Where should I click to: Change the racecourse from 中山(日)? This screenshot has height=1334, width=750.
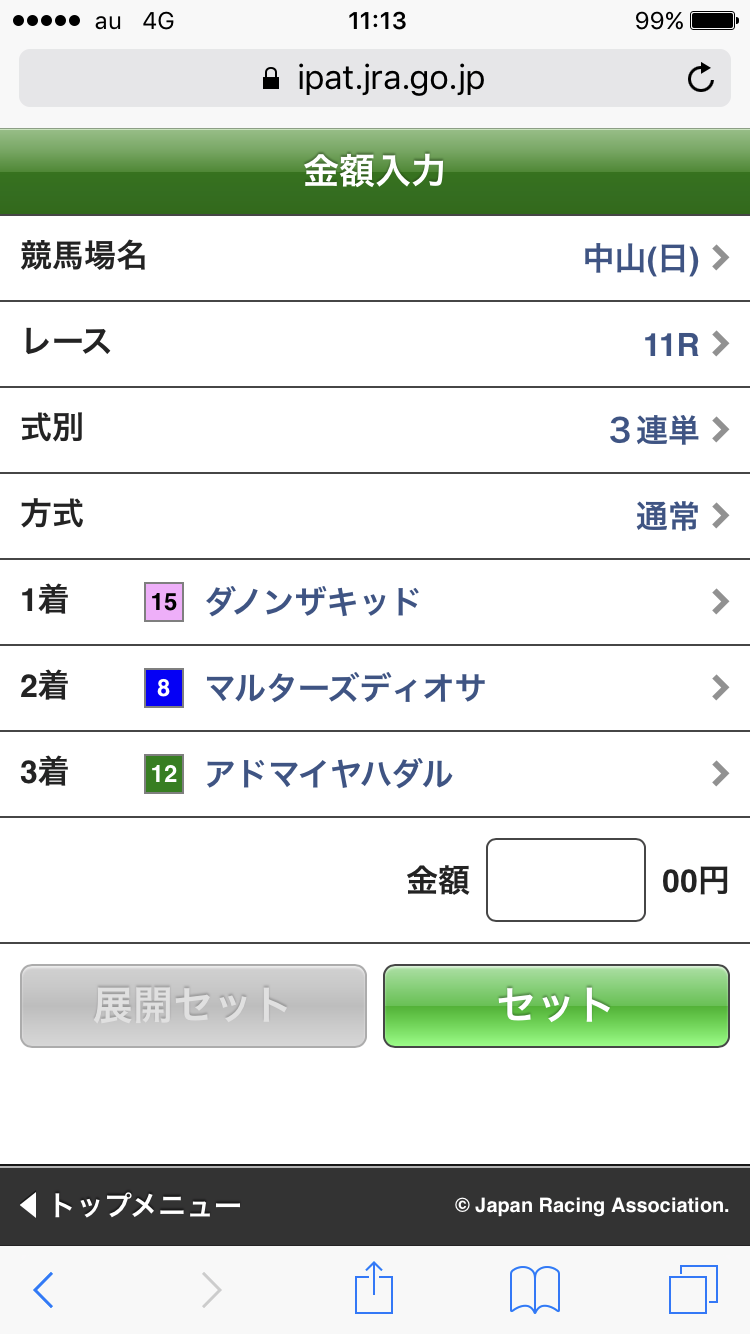tap(640, 257)
